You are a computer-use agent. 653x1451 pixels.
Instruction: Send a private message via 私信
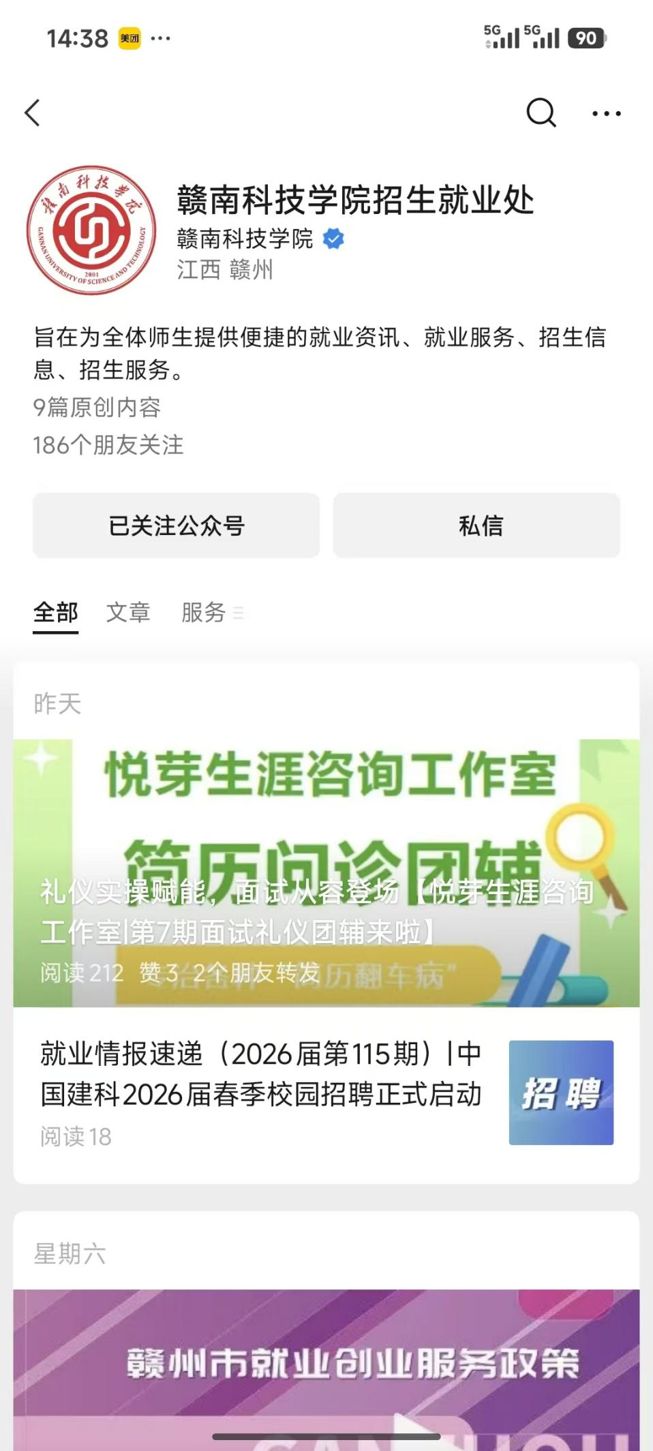click(477, 525)
